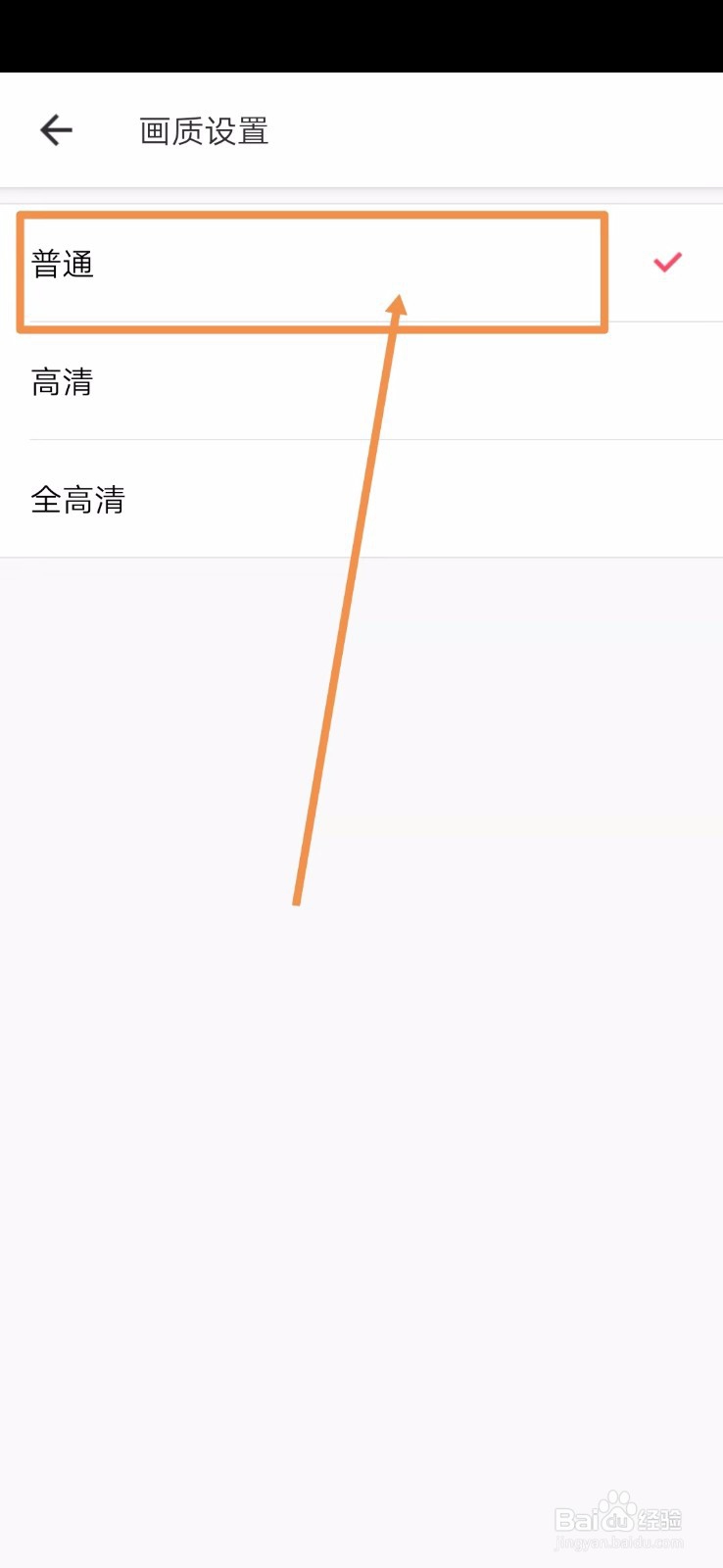
Task: Enable the 全高清 quality setting
Action: click(x=78, y=500)
